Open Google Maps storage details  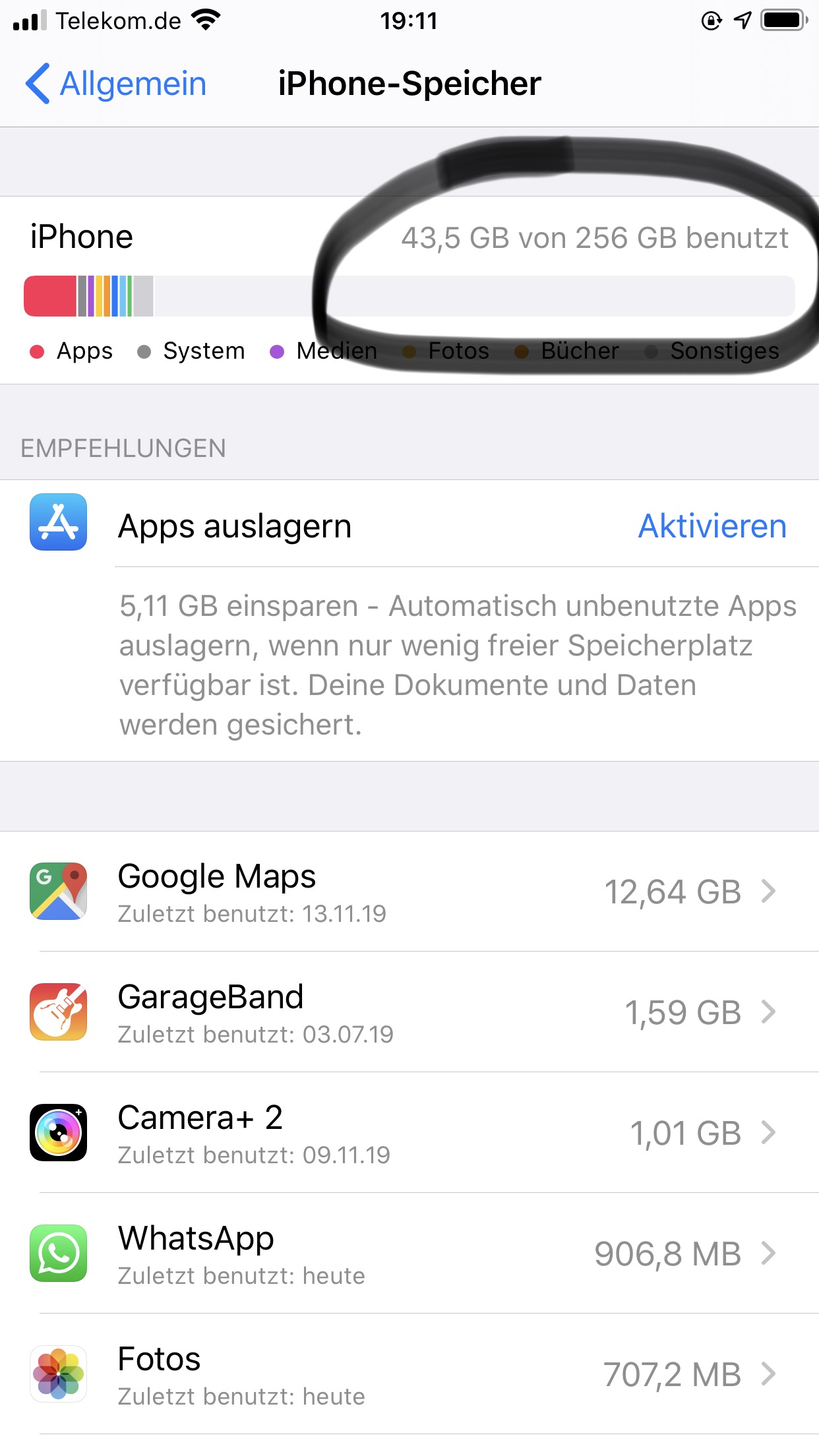pyautogui.click(x=409, y=892)
